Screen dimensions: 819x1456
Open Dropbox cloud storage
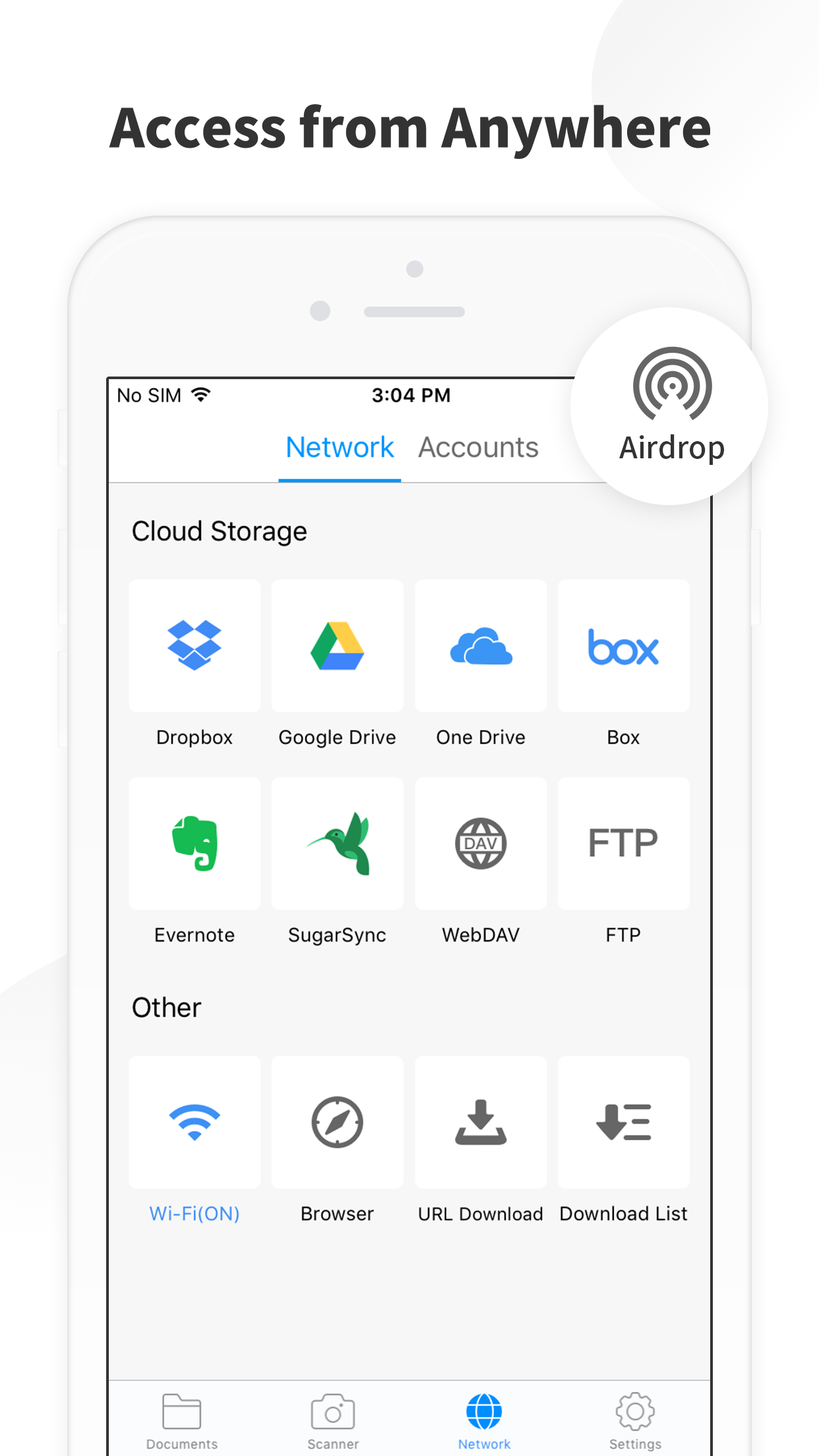(x=195, y=646)
